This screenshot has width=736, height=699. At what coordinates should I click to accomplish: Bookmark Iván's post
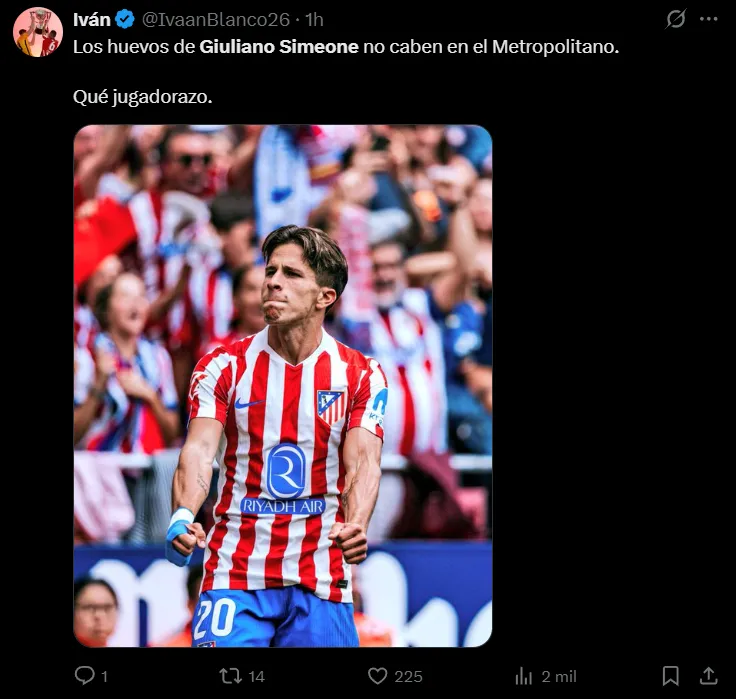pyautogui.click(x=671, y=676)
